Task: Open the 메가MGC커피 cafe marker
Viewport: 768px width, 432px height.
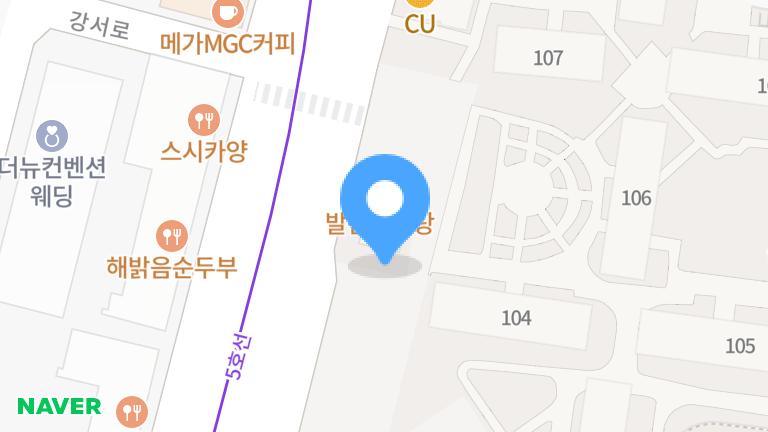Action: (x=227, y=13)
